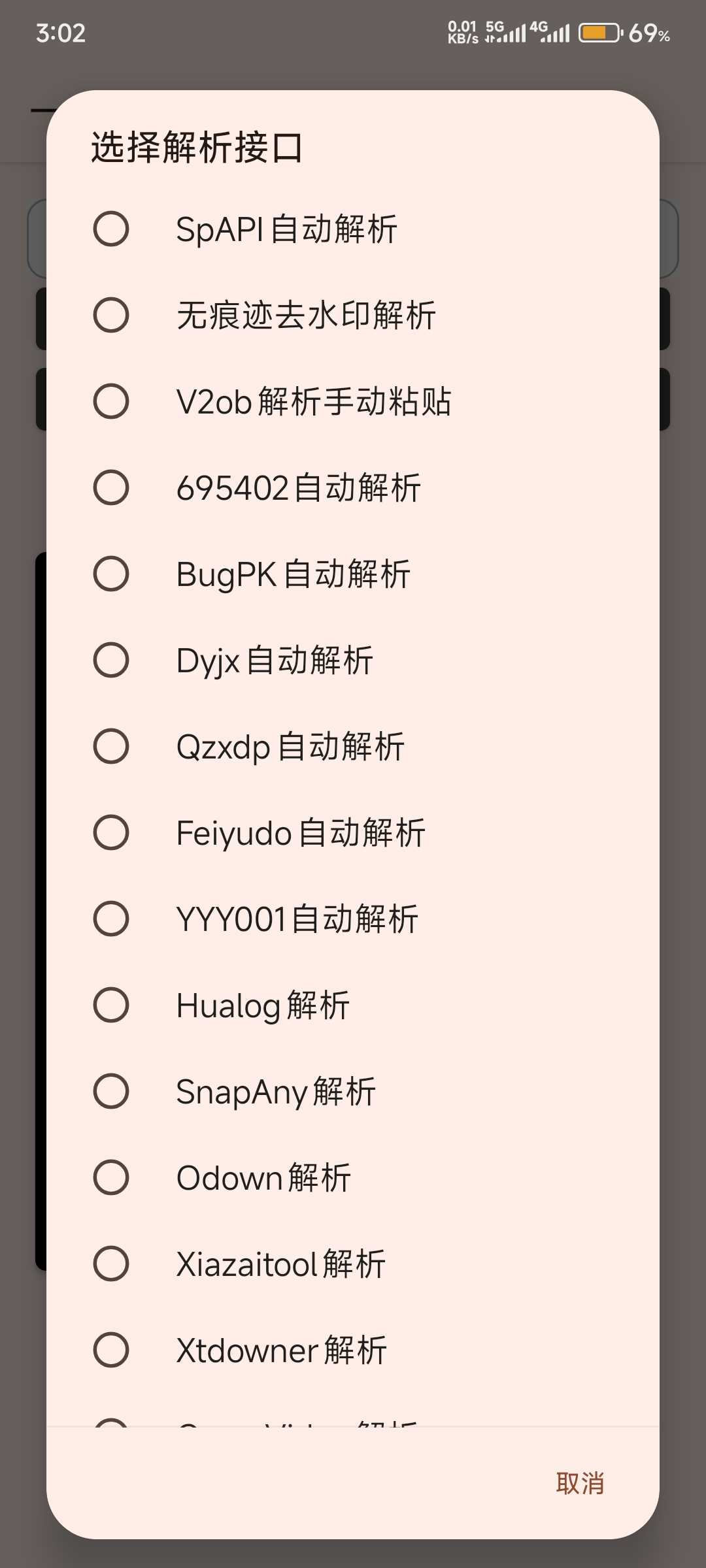The width and height of the screenshot is (706, 1568).
Task: Choose Hualog解析 interface
Action: 111,1005
